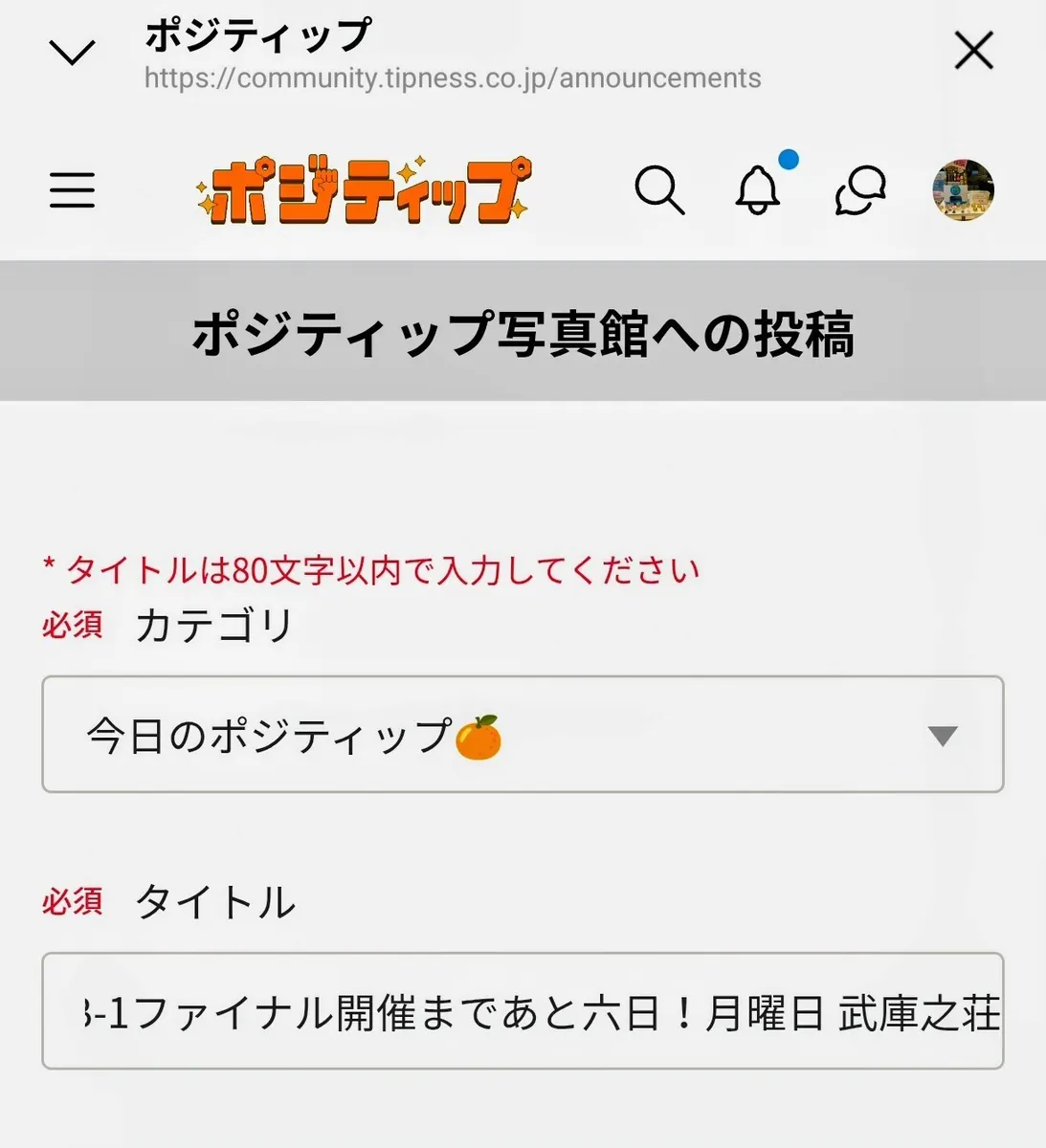Tap the タイトル text field

(x=523, y=1011)
